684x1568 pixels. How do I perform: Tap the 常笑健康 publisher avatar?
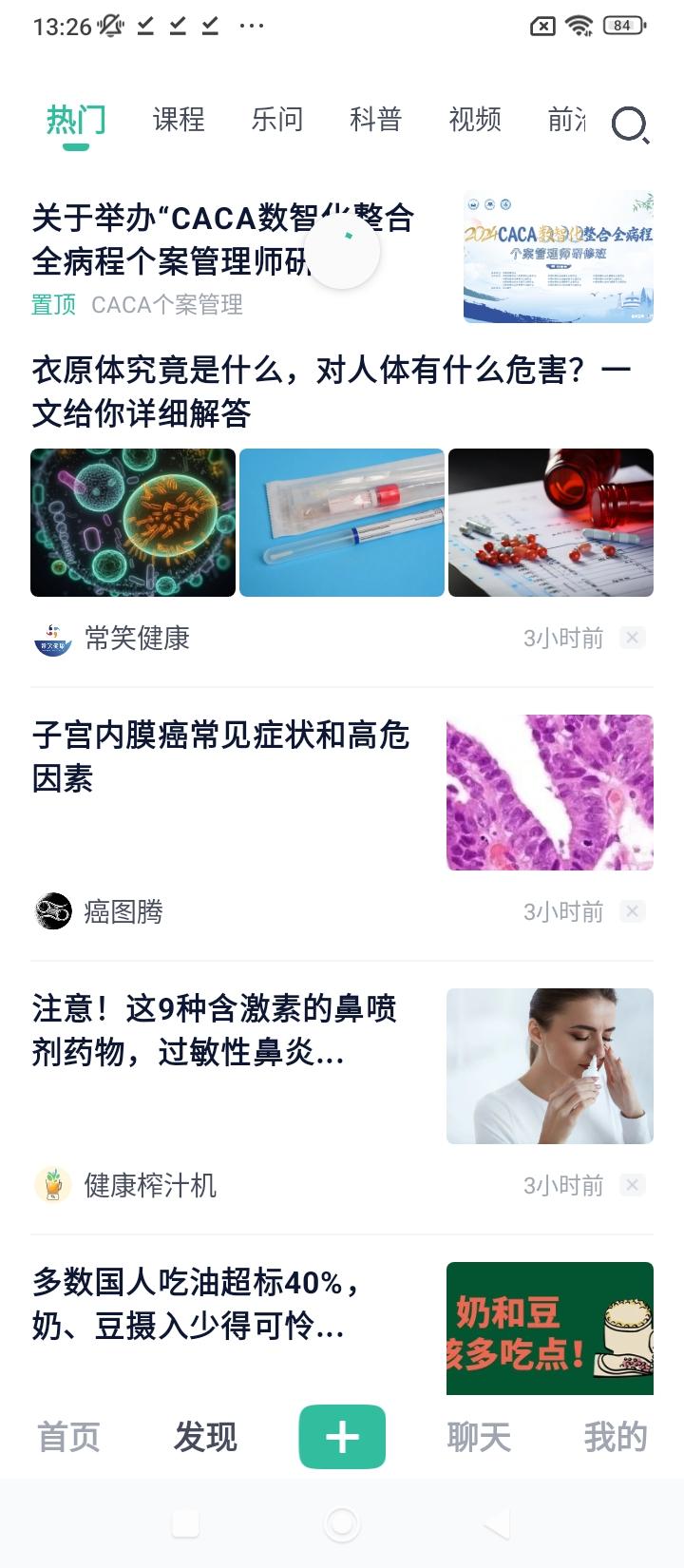coord(52,638)
